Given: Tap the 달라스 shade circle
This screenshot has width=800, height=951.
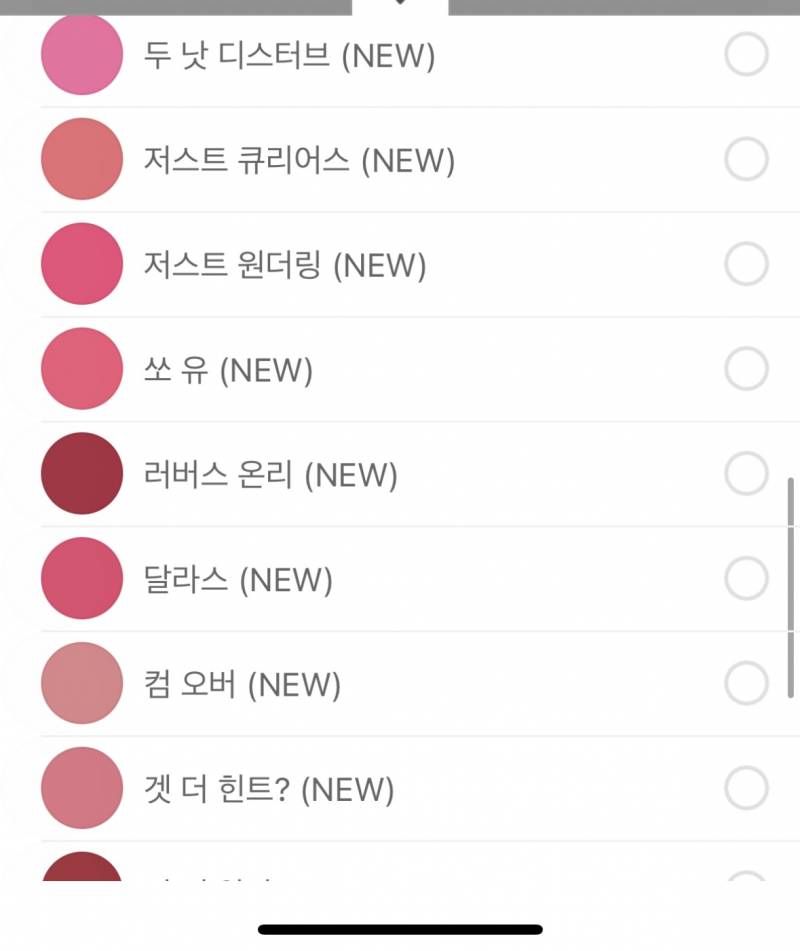Looking at the screenshot, I should point(81,577).
